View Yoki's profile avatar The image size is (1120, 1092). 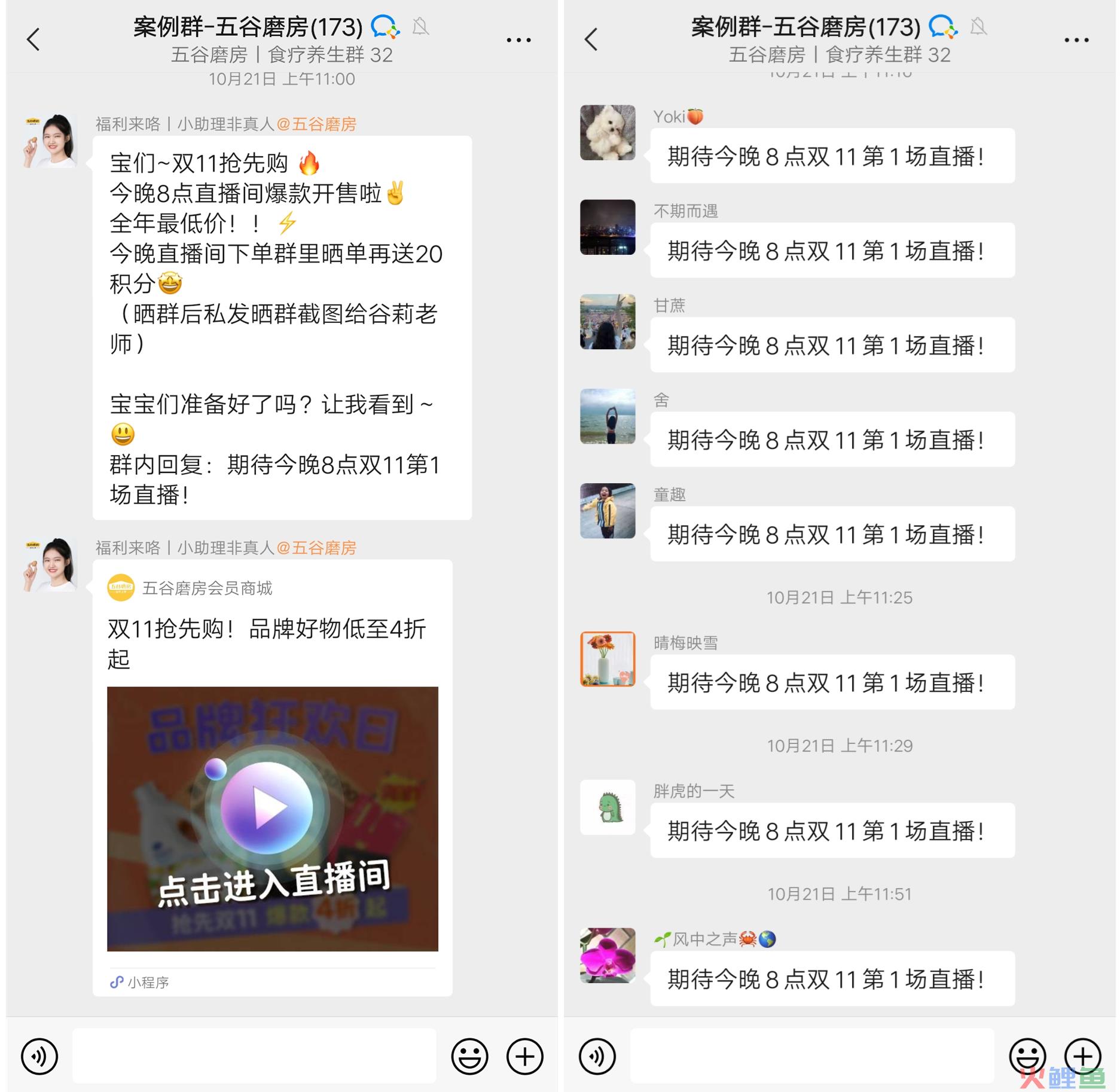pyautogui.click(x=608, y=133)
